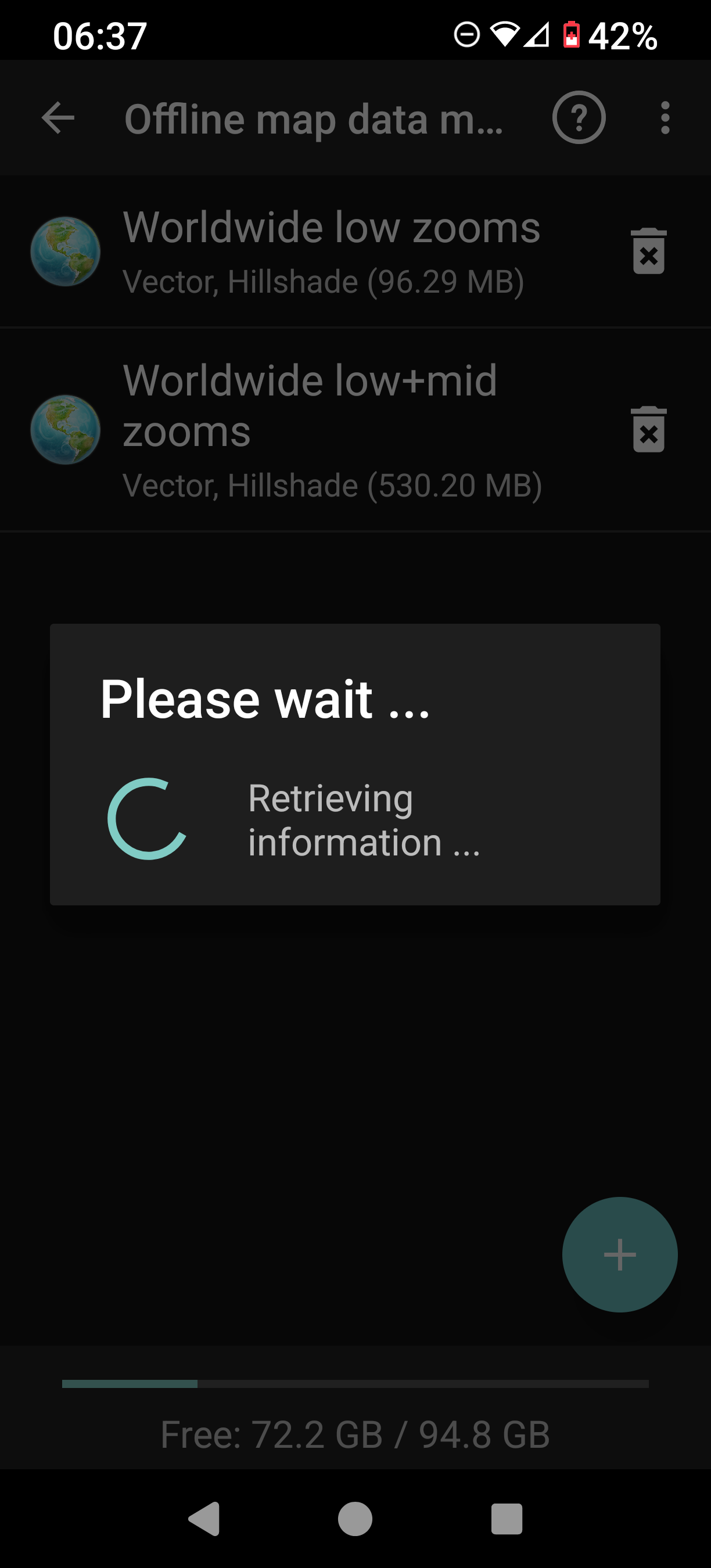Add new offline map data with plus button
Screen dimensions: 711x1568
tap(620, 1254)
